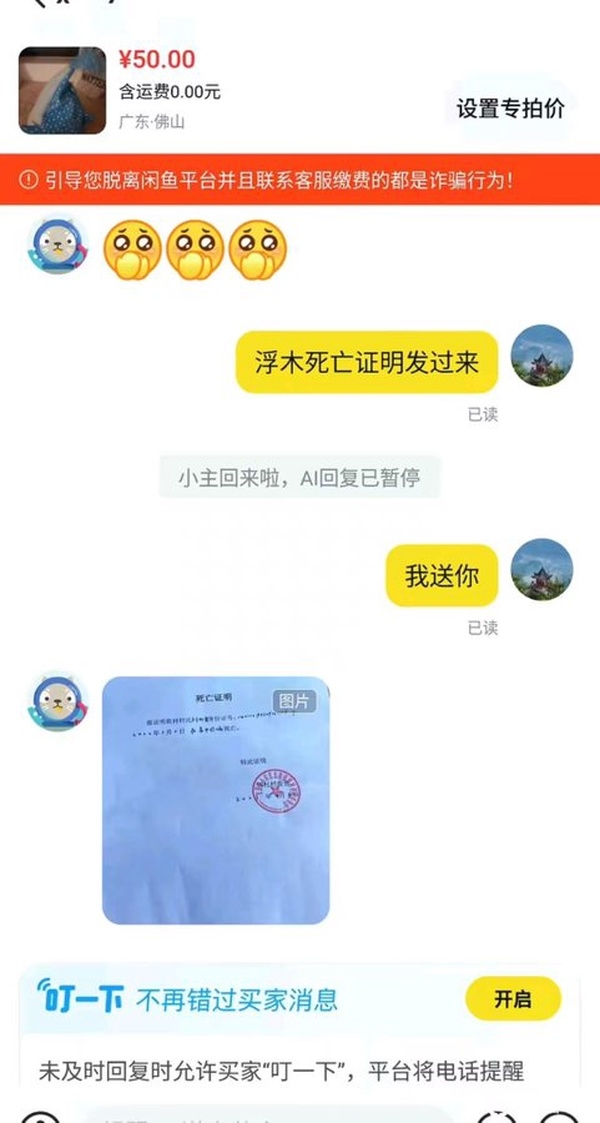Tap 开启 to enable 叮一下 reminders
Screen dimensions: 600x1123
513,998
